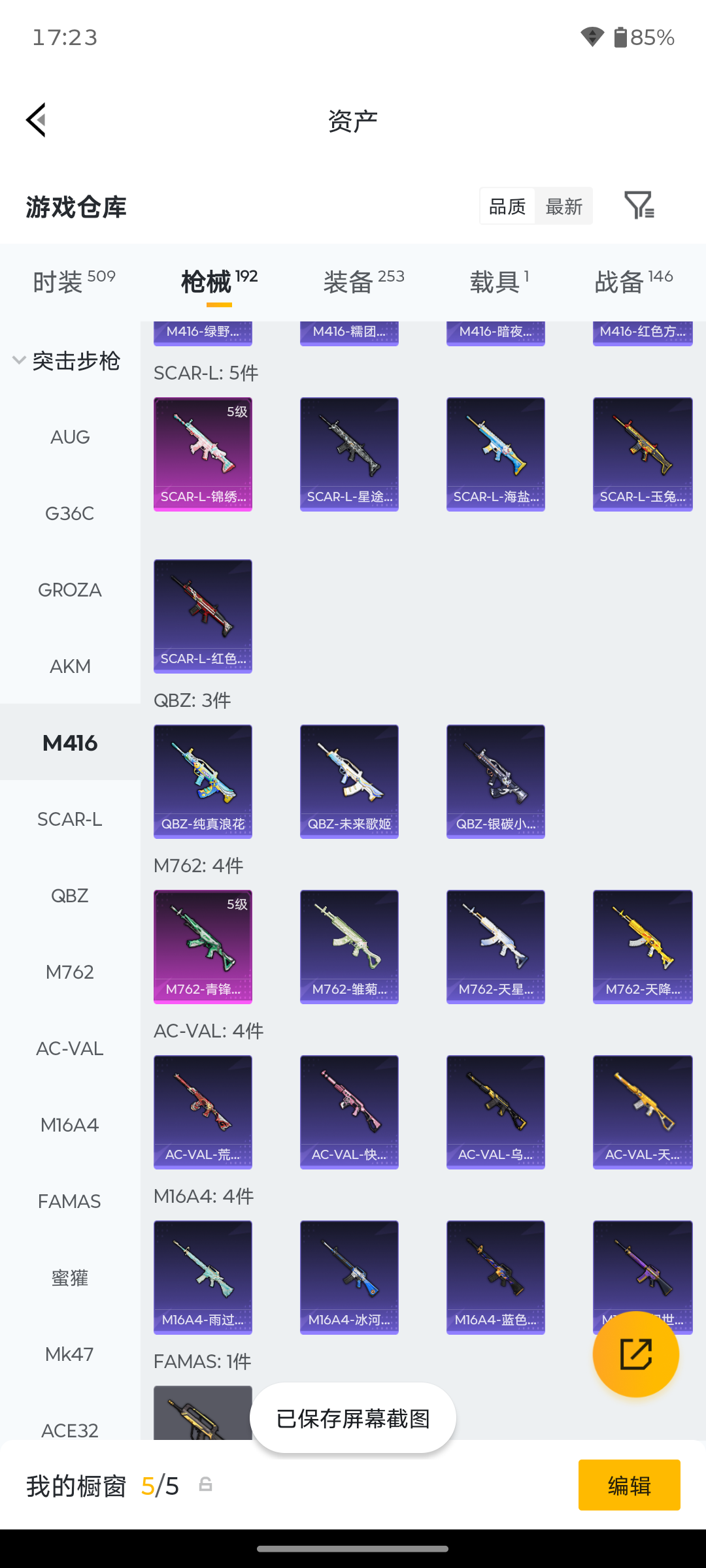Jump to AKM in the side list

pyautogui.click(x=70, y=666)
